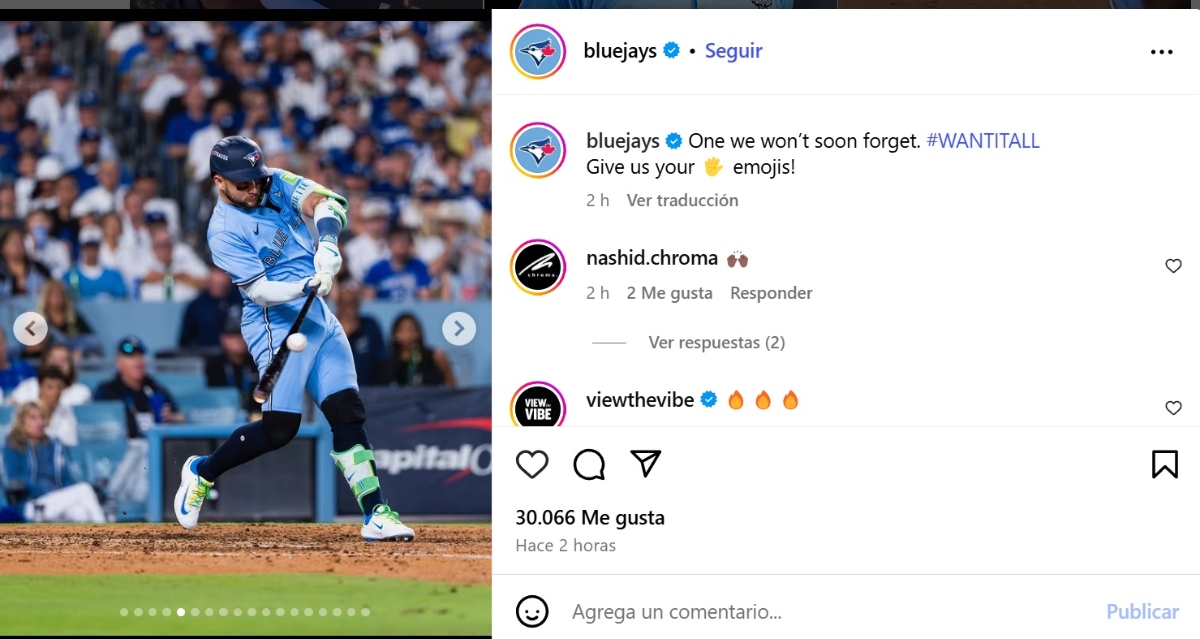Image resolution: width=1200 pixels, height=639 pixels.
Task: Tap Publicar to post the comment
Action: tap(1142, 611)
